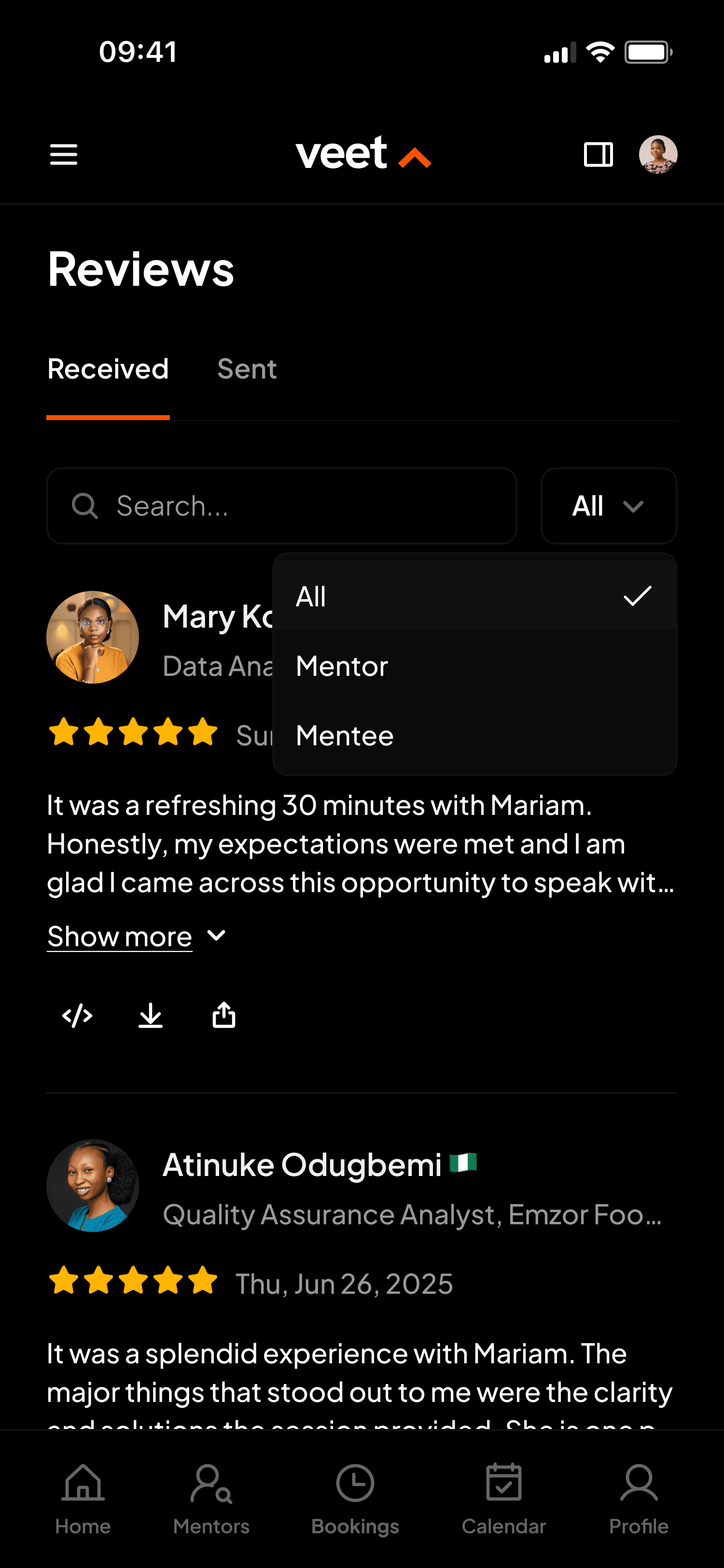724x1568 pixels.
Task: Share Mary's review
Action: pos(224,1015)
